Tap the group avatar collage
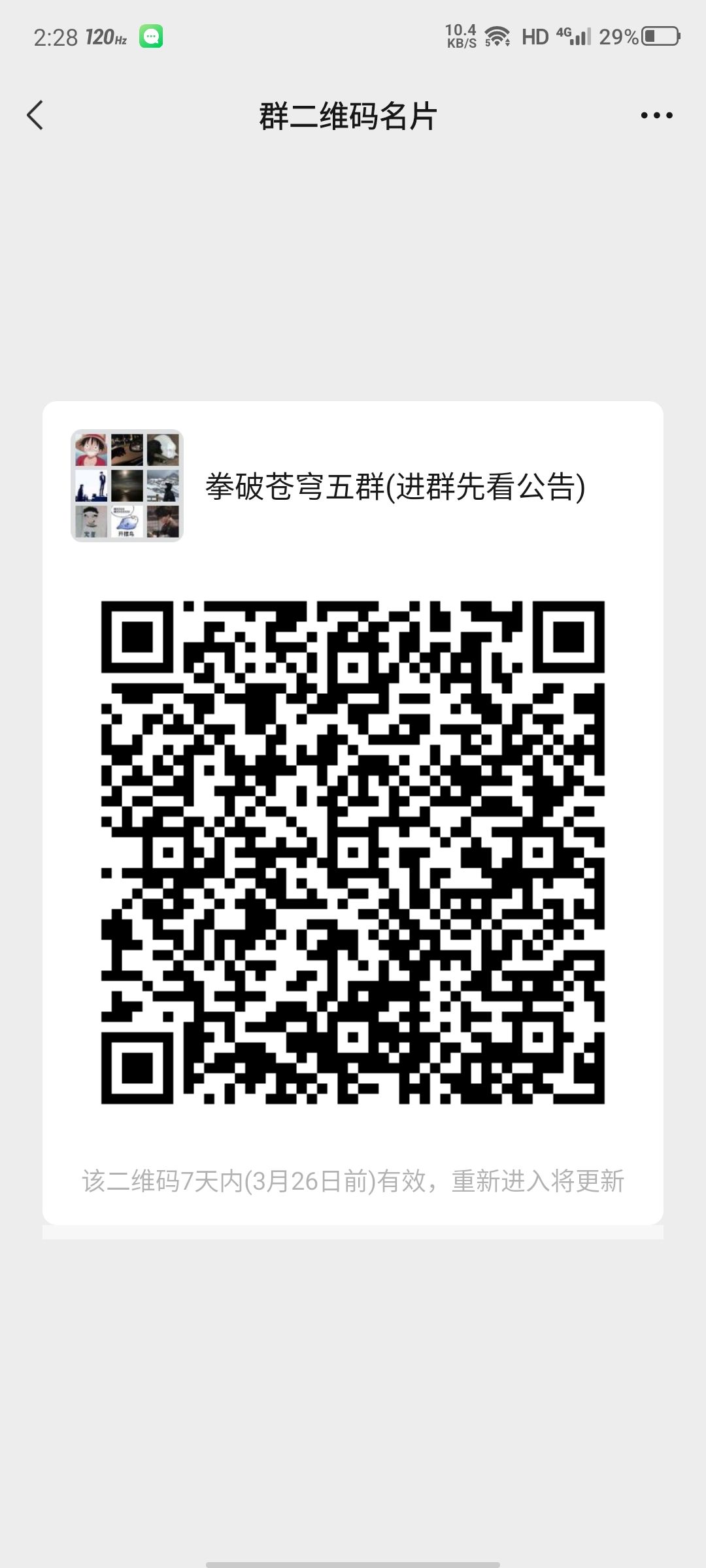The height and width of the screenshot is (1568, 706). [x=126, y=486]
